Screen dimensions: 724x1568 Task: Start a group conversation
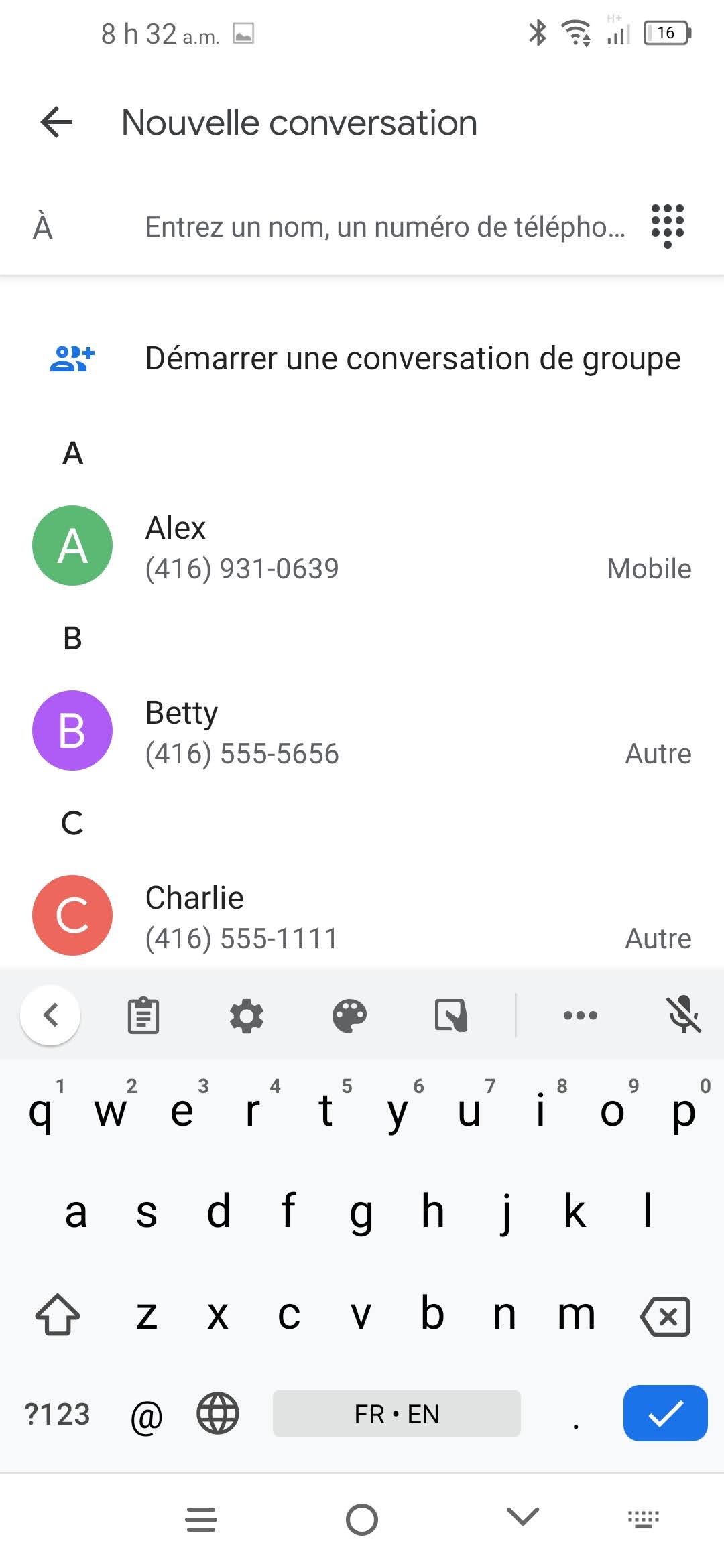pyautogui.click(x=412, y=358)
